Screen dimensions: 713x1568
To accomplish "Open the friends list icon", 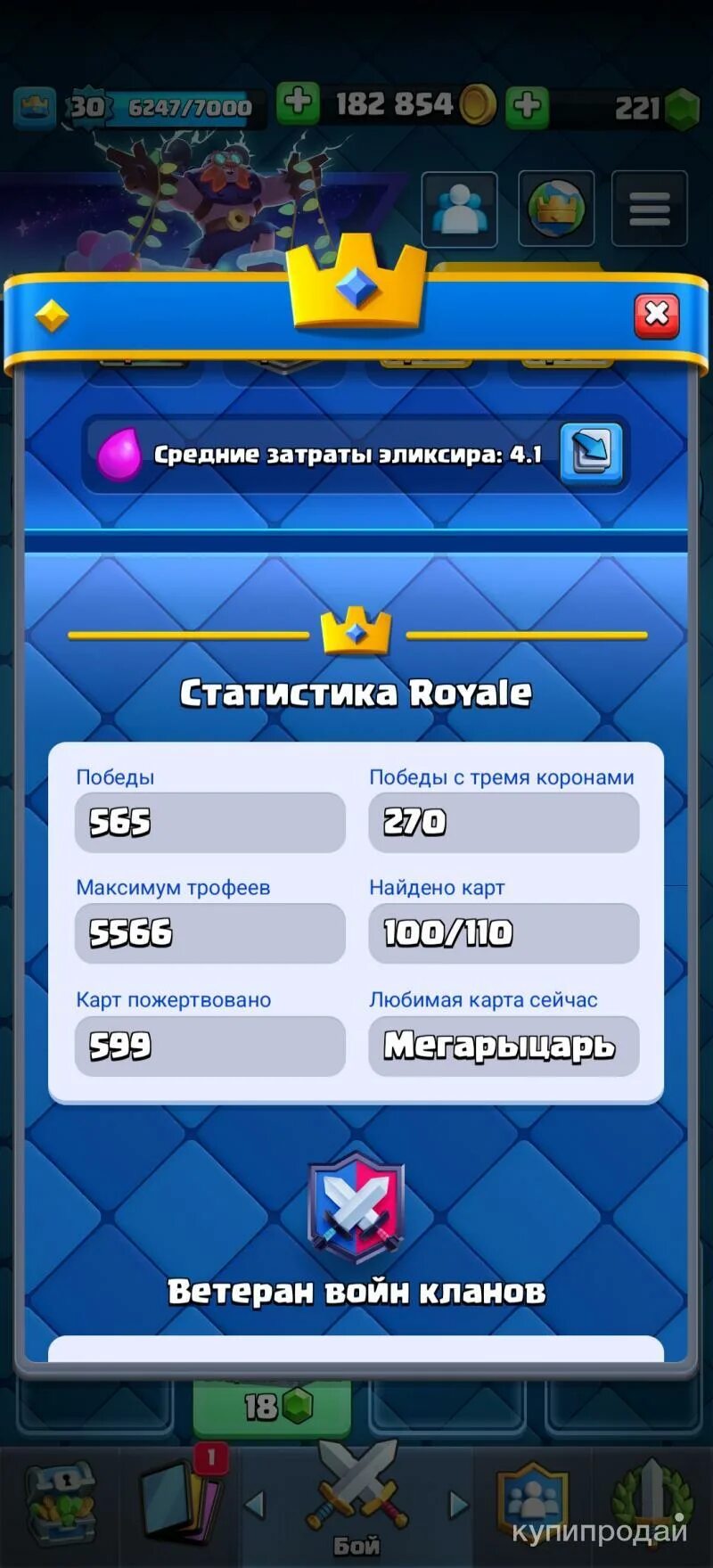I will pos(459,209).
